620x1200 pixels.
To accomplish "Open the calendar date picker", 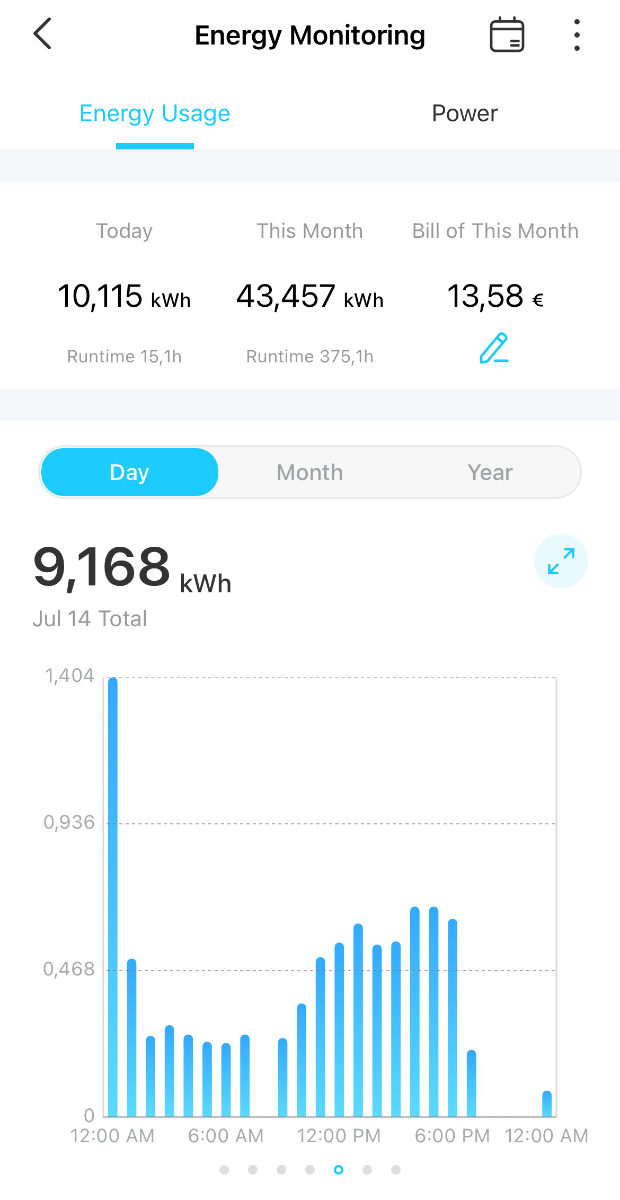I will pos(507,35).
